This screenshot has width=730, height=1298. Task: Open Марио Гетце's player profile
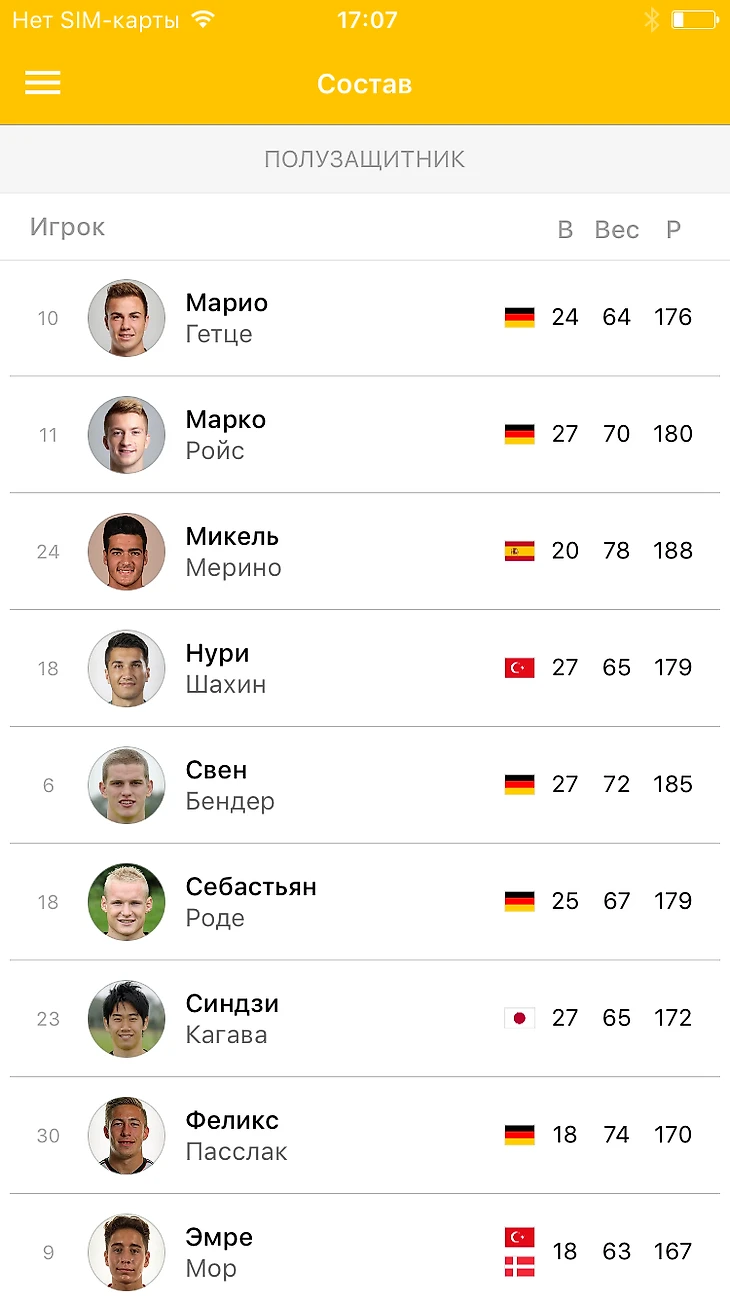[227, 318]
